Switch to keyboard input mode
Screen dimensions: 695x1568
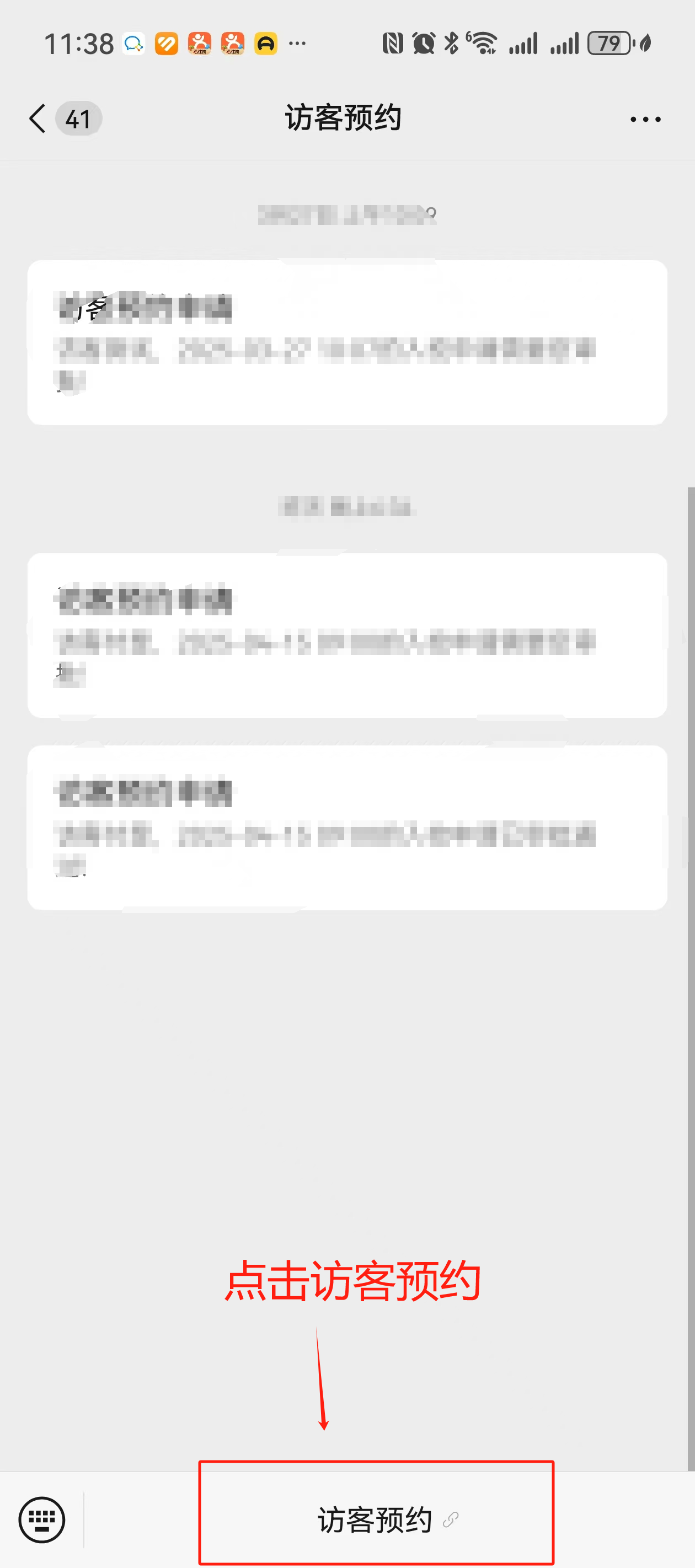(x=42, y=1519)
